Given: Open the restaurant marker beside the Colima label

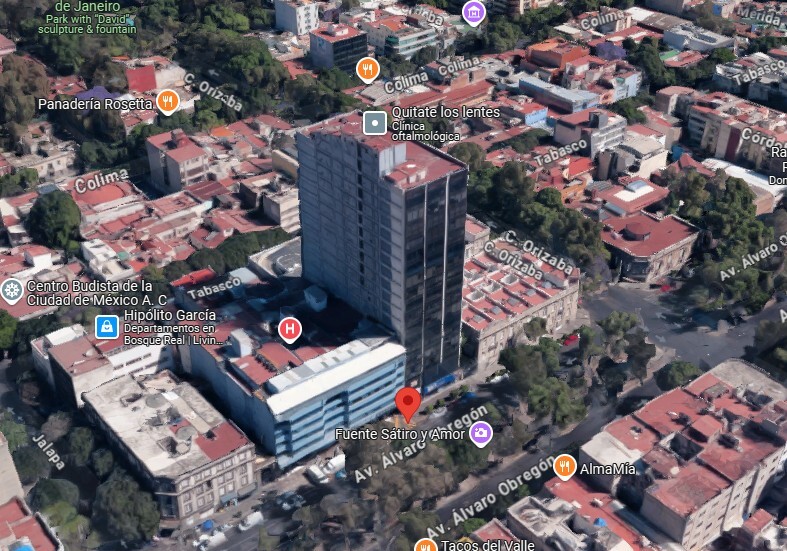Looking at the screenshot, I should point(368,69).
